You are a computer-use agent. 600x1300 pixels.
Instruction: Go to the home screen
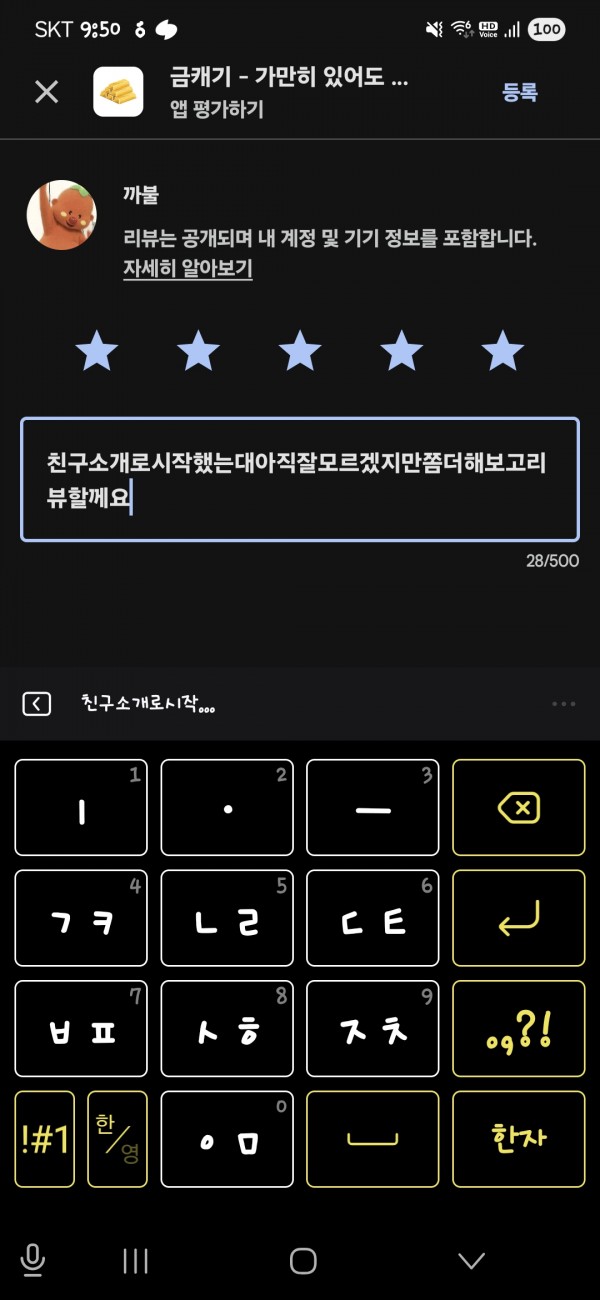coord(303,1261)
